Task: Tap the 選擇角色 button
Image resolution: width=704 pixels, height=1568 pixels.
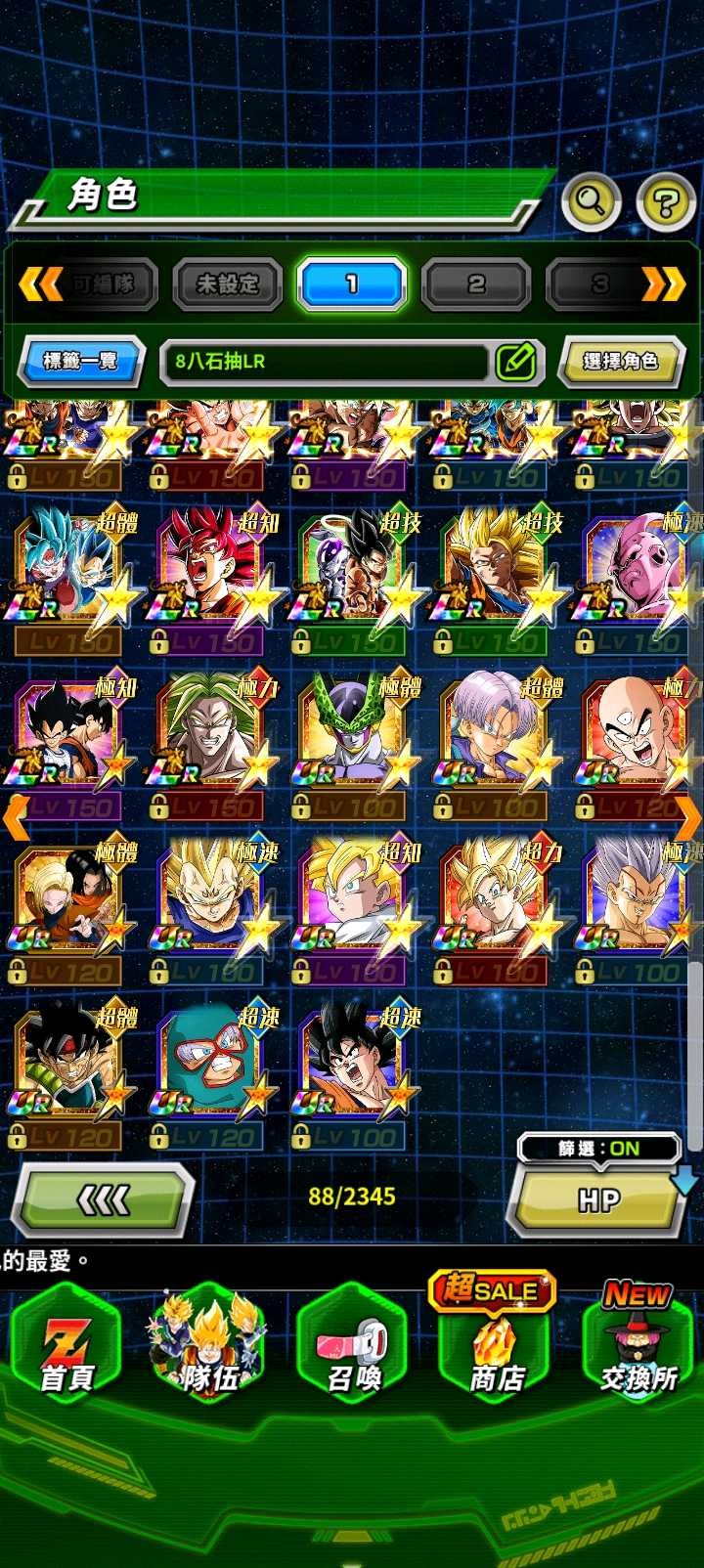Action: pos(620,362)
